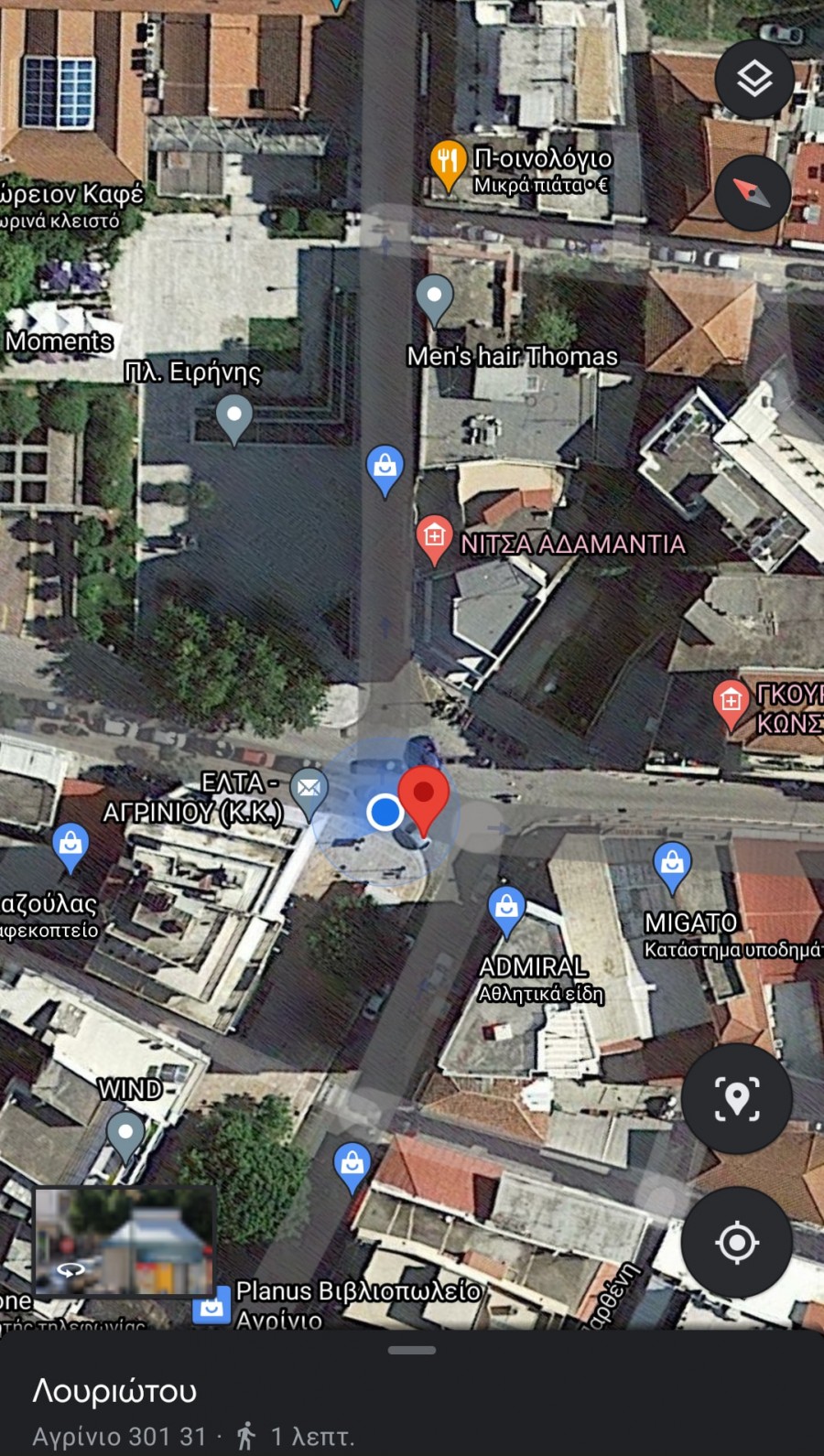Select the Π-οινολόγιο restaurant marker

[x=447, y=162]
